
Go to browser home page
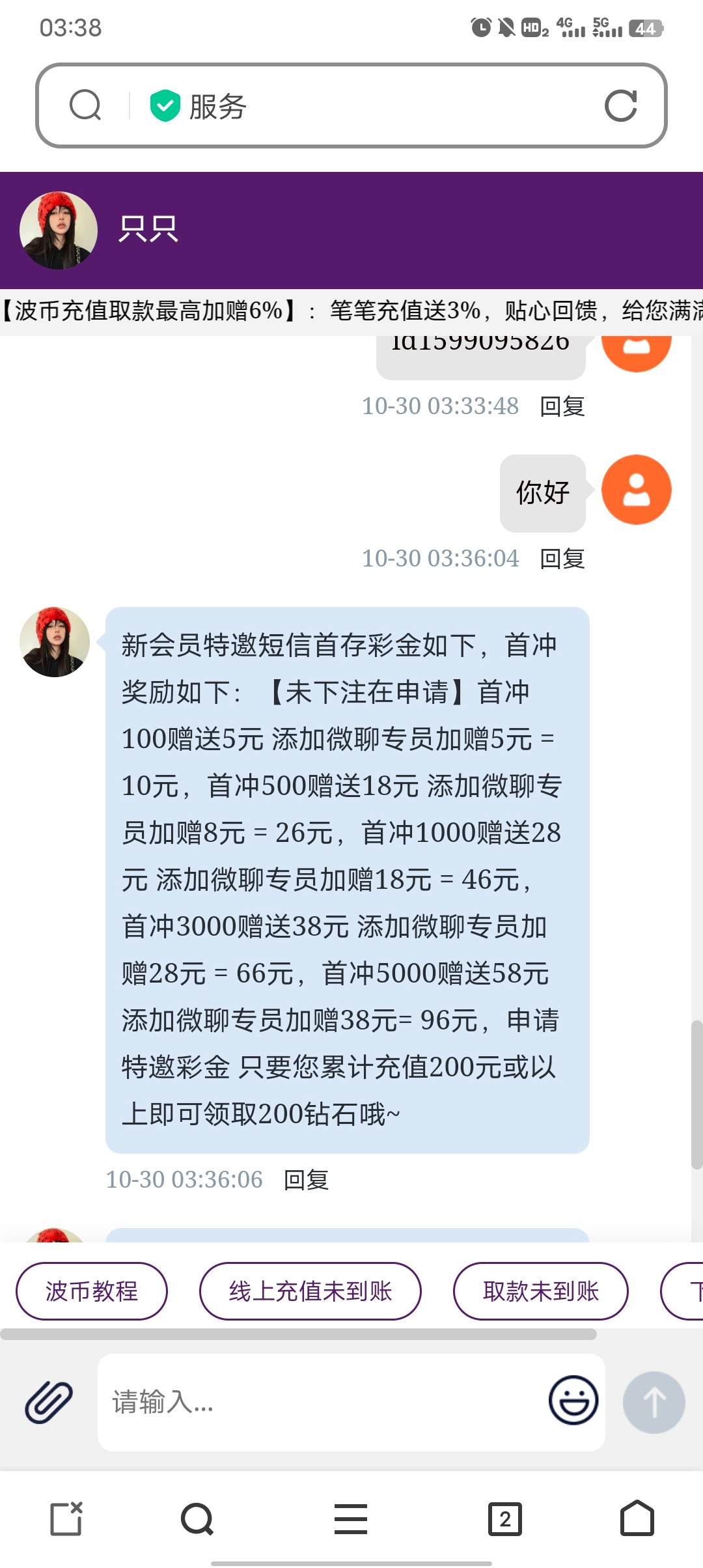(x=637, y=1519)
